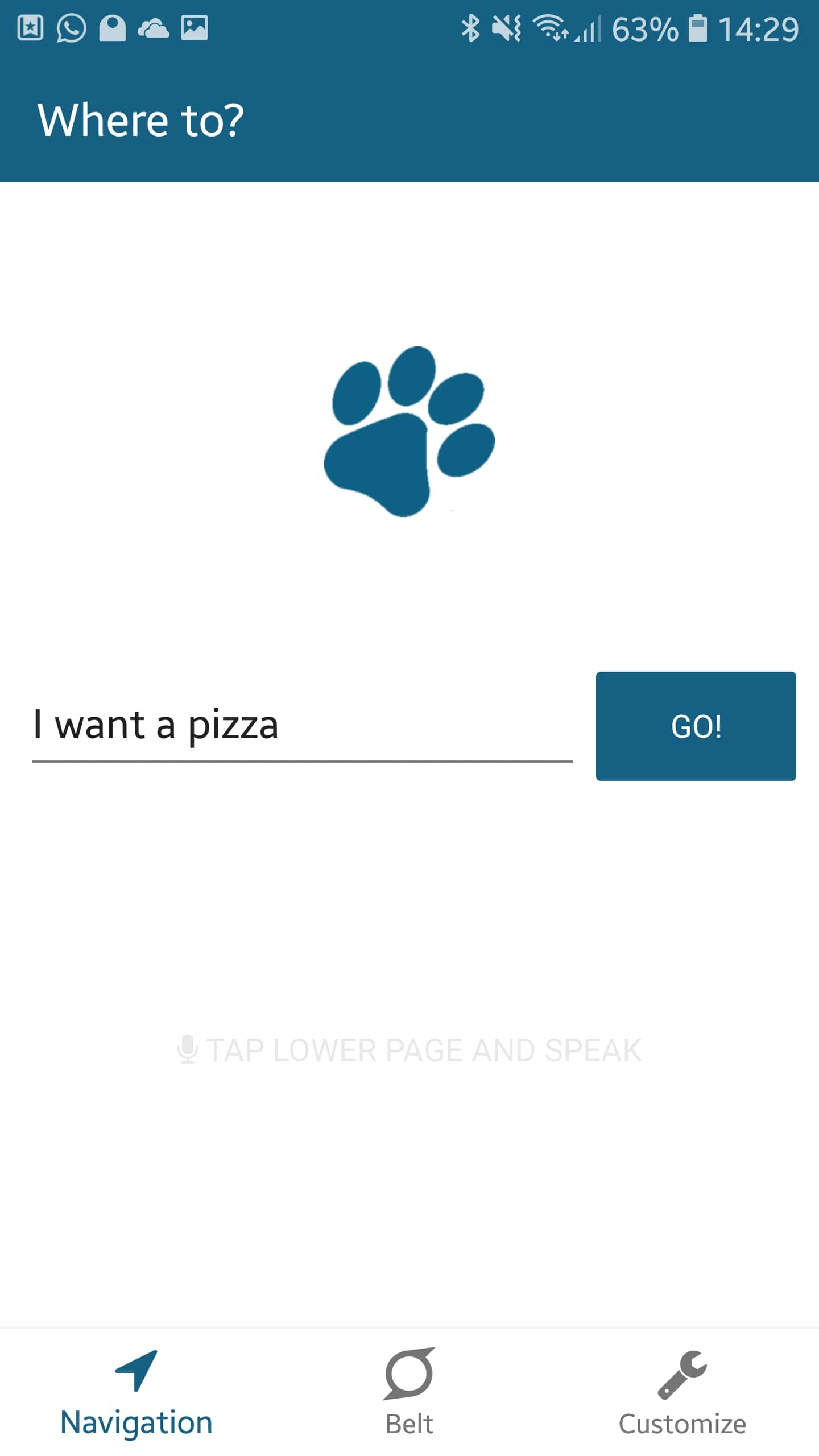Edit the 'I want a pizza' destination field
This screenshot has height=1456, width=819.
[302, 726]
